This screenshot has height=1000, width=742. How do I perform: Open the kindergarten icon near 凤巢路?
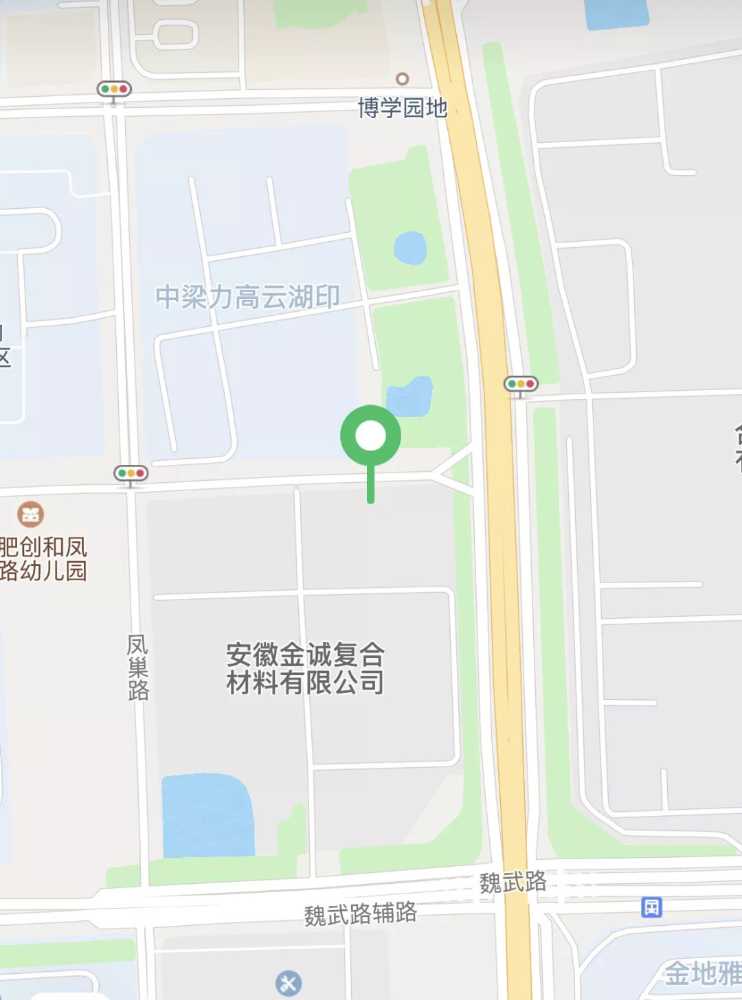click(x=33, y=515)
